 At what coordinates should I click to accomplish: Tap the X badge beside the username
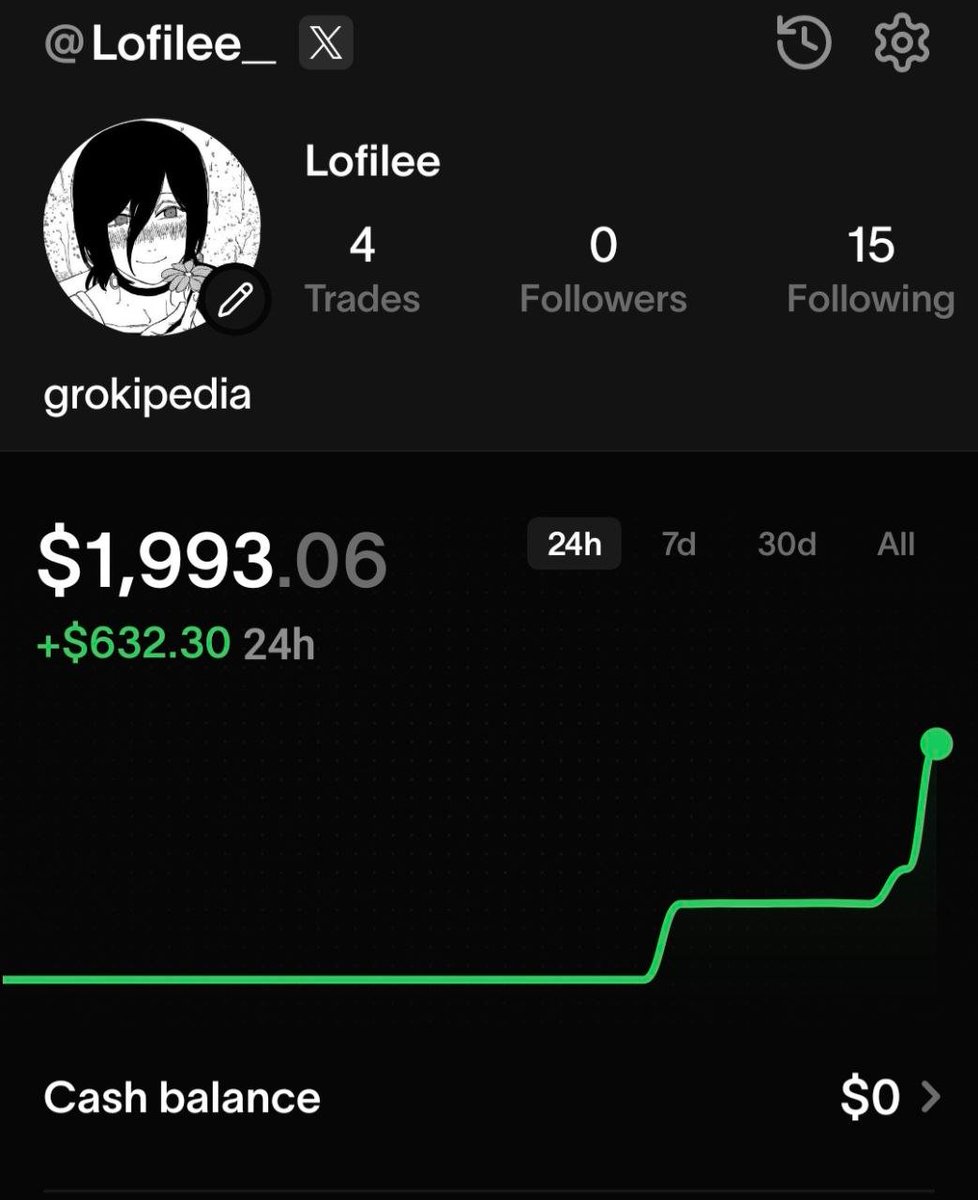[x=326, y=46]
